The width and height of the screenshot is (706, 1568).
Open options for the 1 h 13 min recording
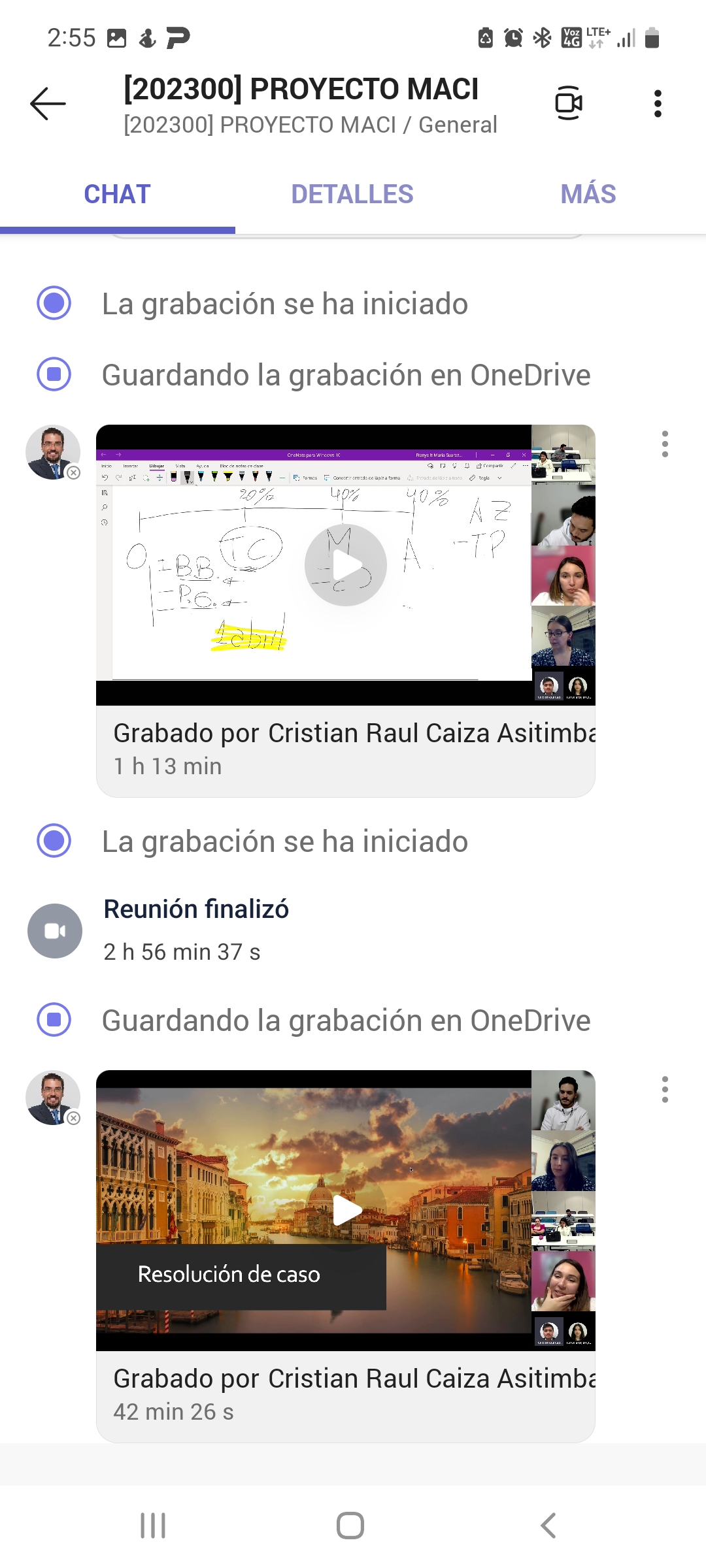click(665, 444)
